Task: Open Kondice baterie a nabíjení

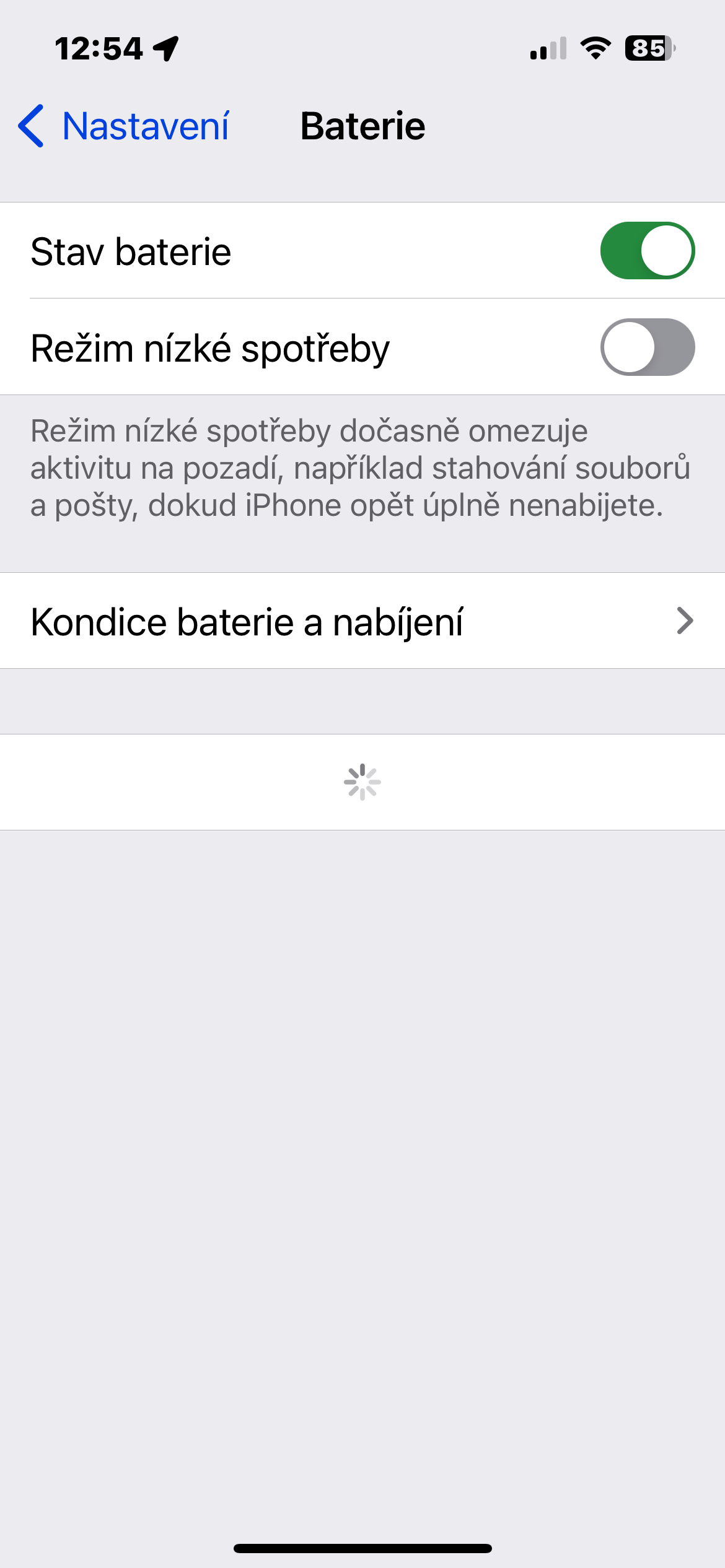Action: [362, 621]
